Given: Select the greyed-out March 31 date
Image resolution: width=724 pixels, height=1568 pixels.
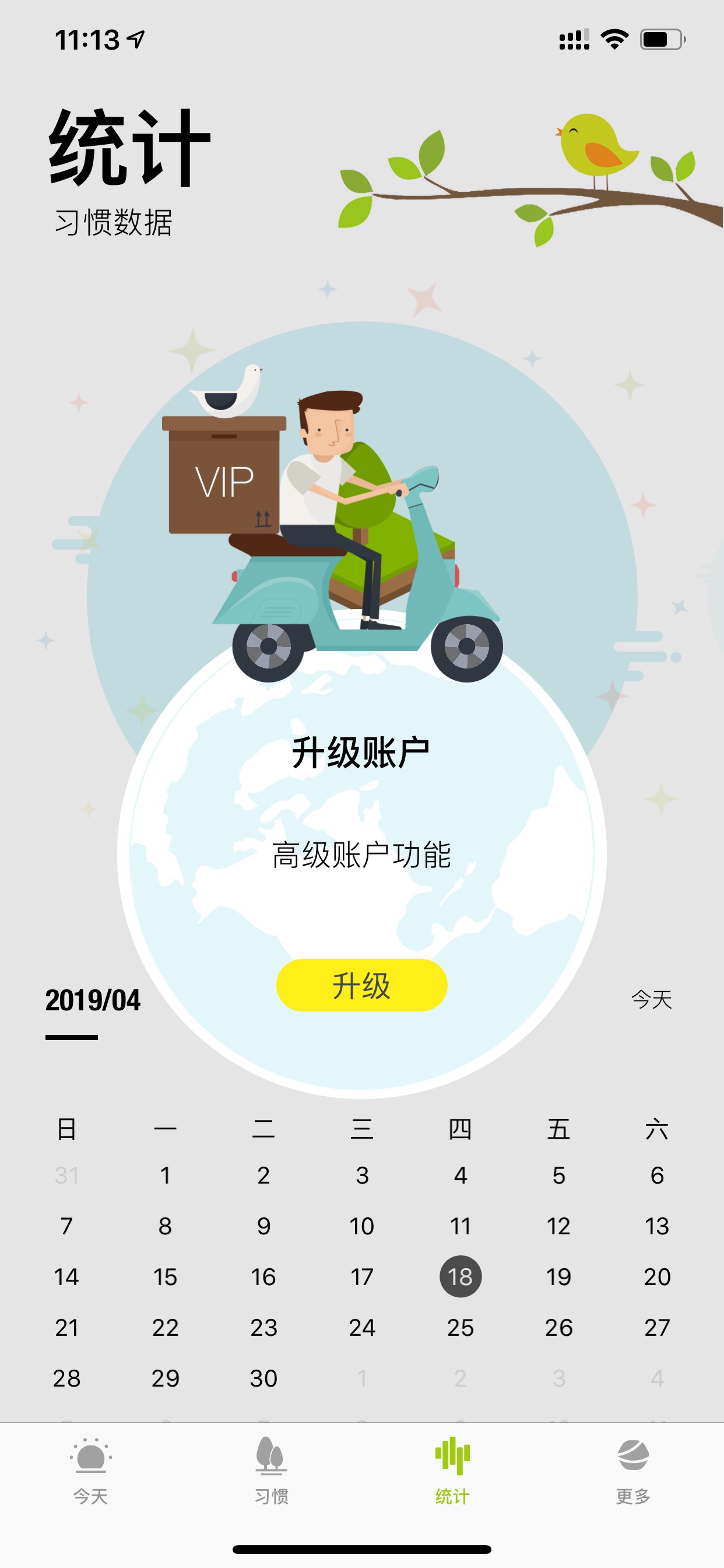Looking at the screenshot, I should [x=67, y=1175].
